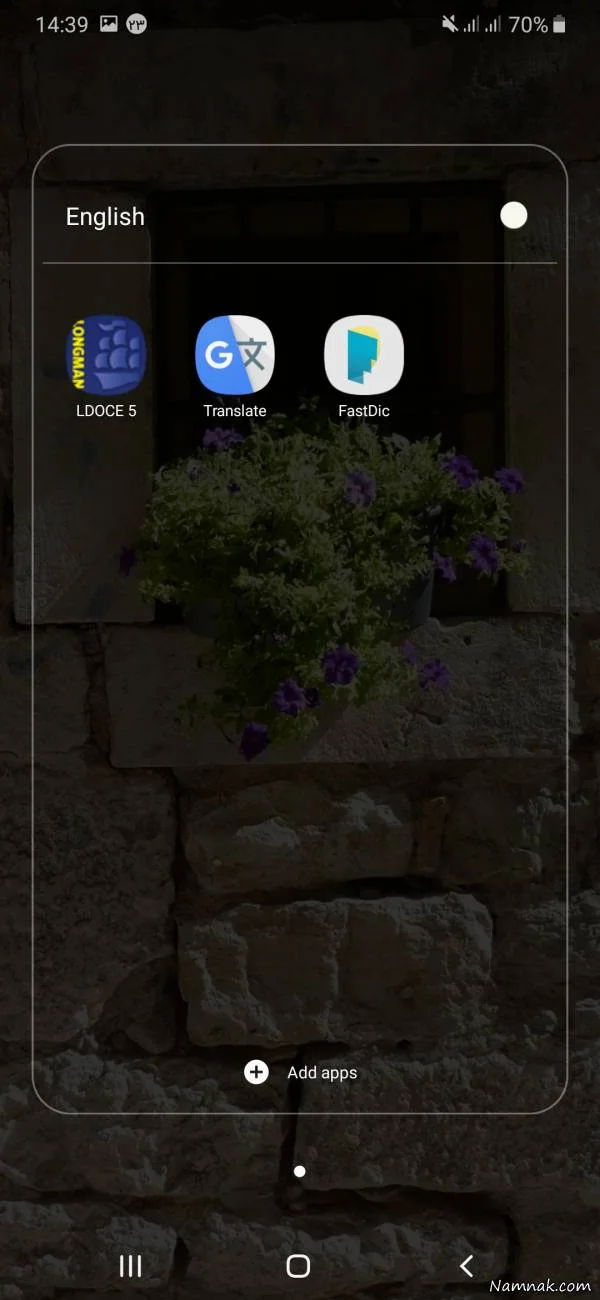Rename the English folder title
Viewport: 600px width, 1300px height.
click(x=105, y=217)
